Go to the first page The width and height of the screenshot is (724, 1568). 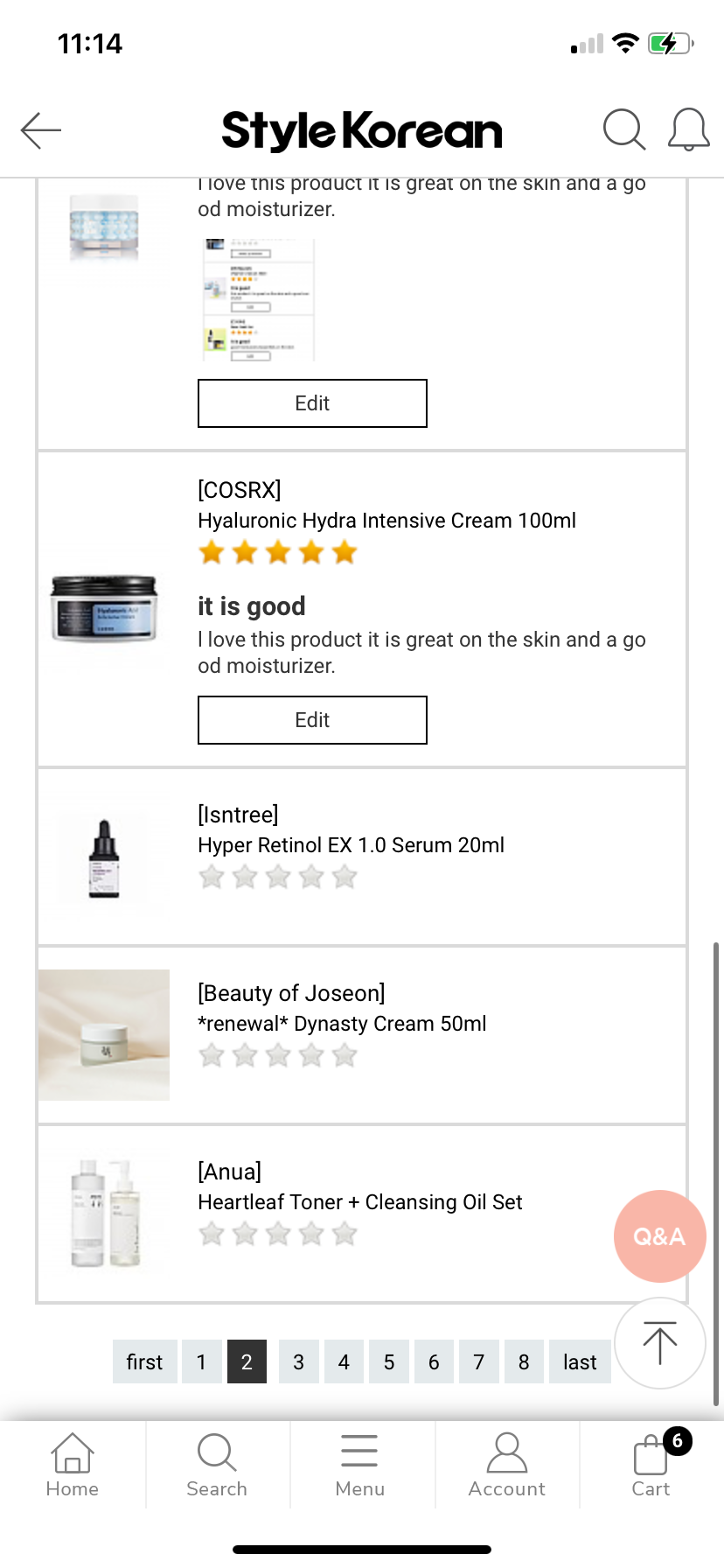144,1362
